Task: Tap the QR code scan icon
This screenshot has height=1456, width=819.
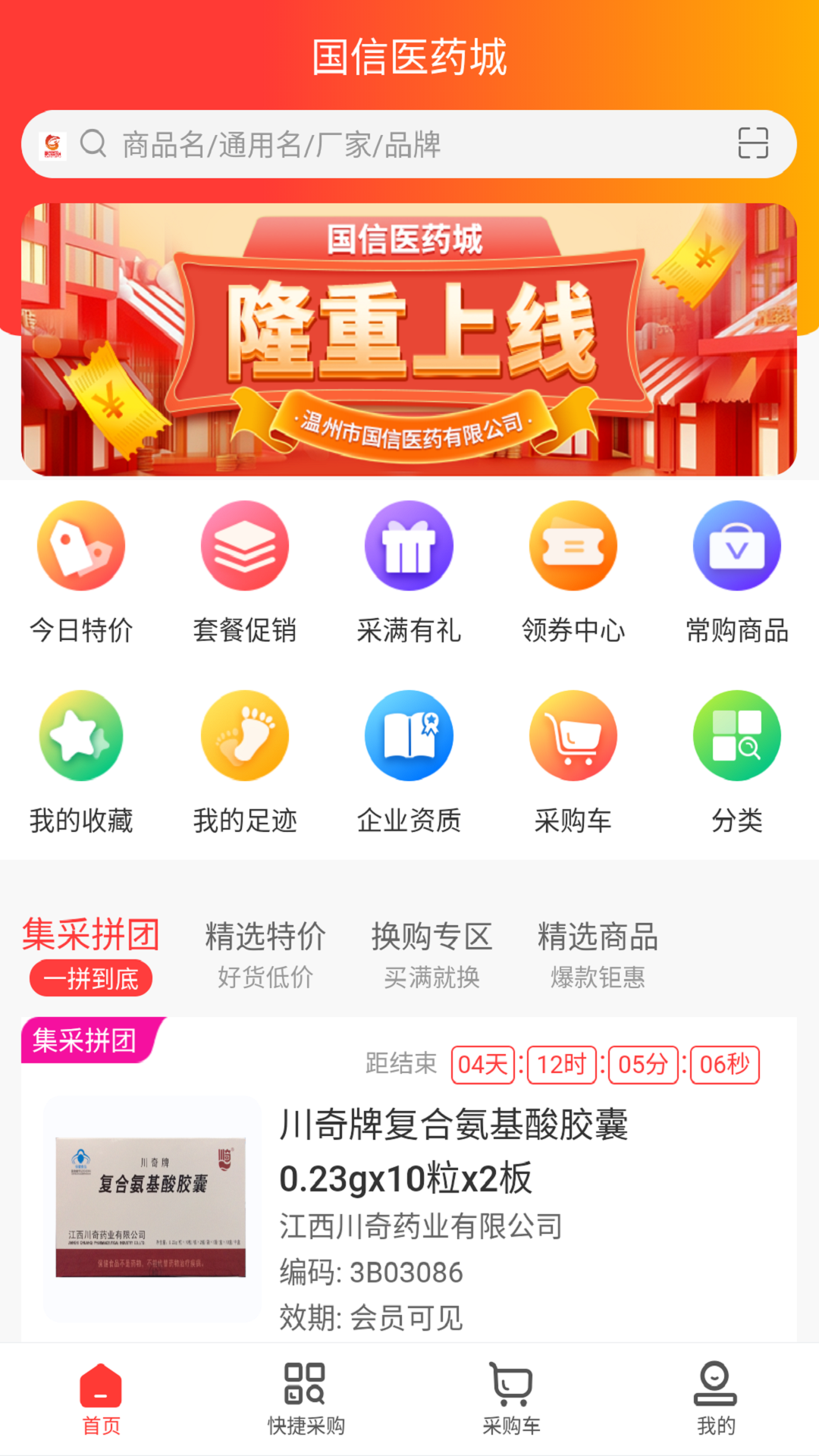Action: (752, 144)
